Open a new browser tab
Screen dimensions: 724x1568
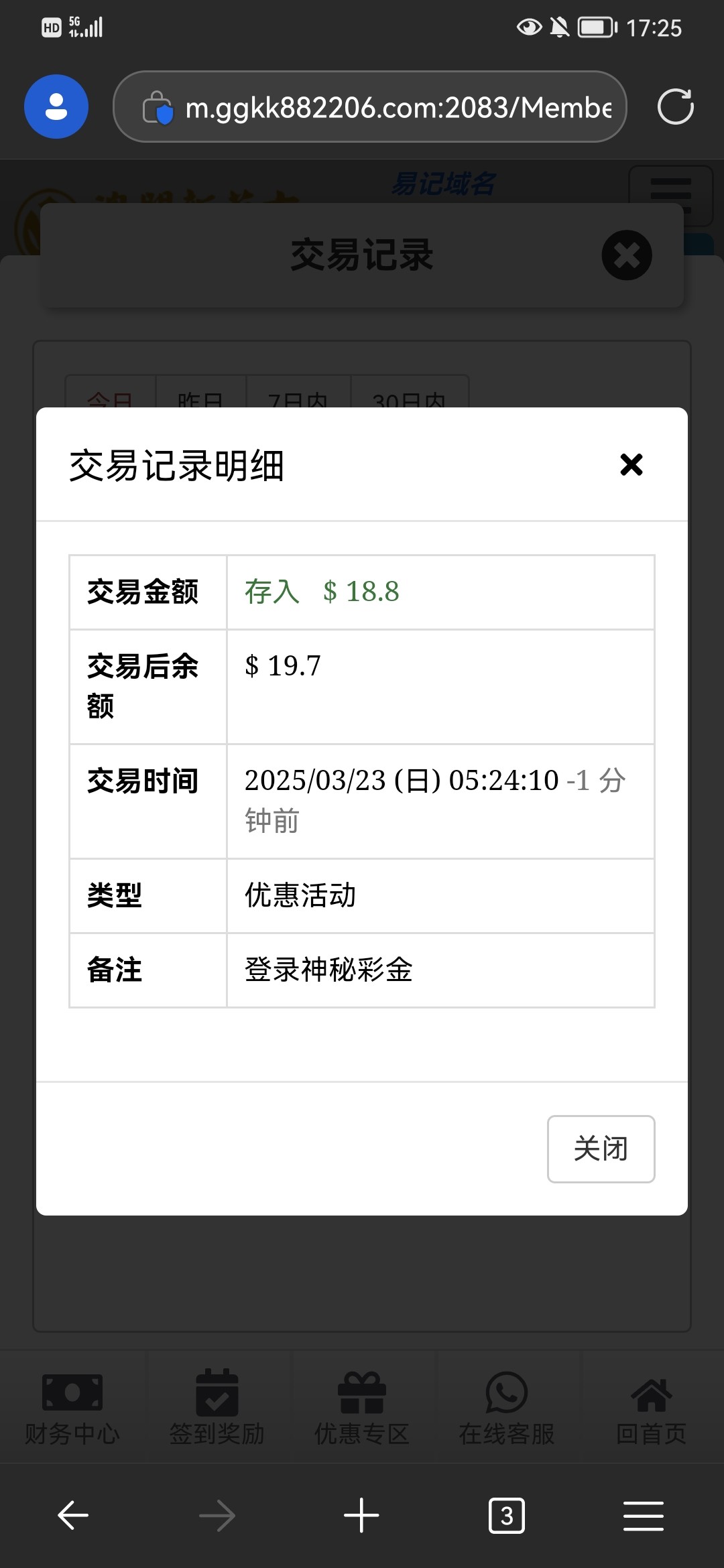click(x=361, y=1515)
